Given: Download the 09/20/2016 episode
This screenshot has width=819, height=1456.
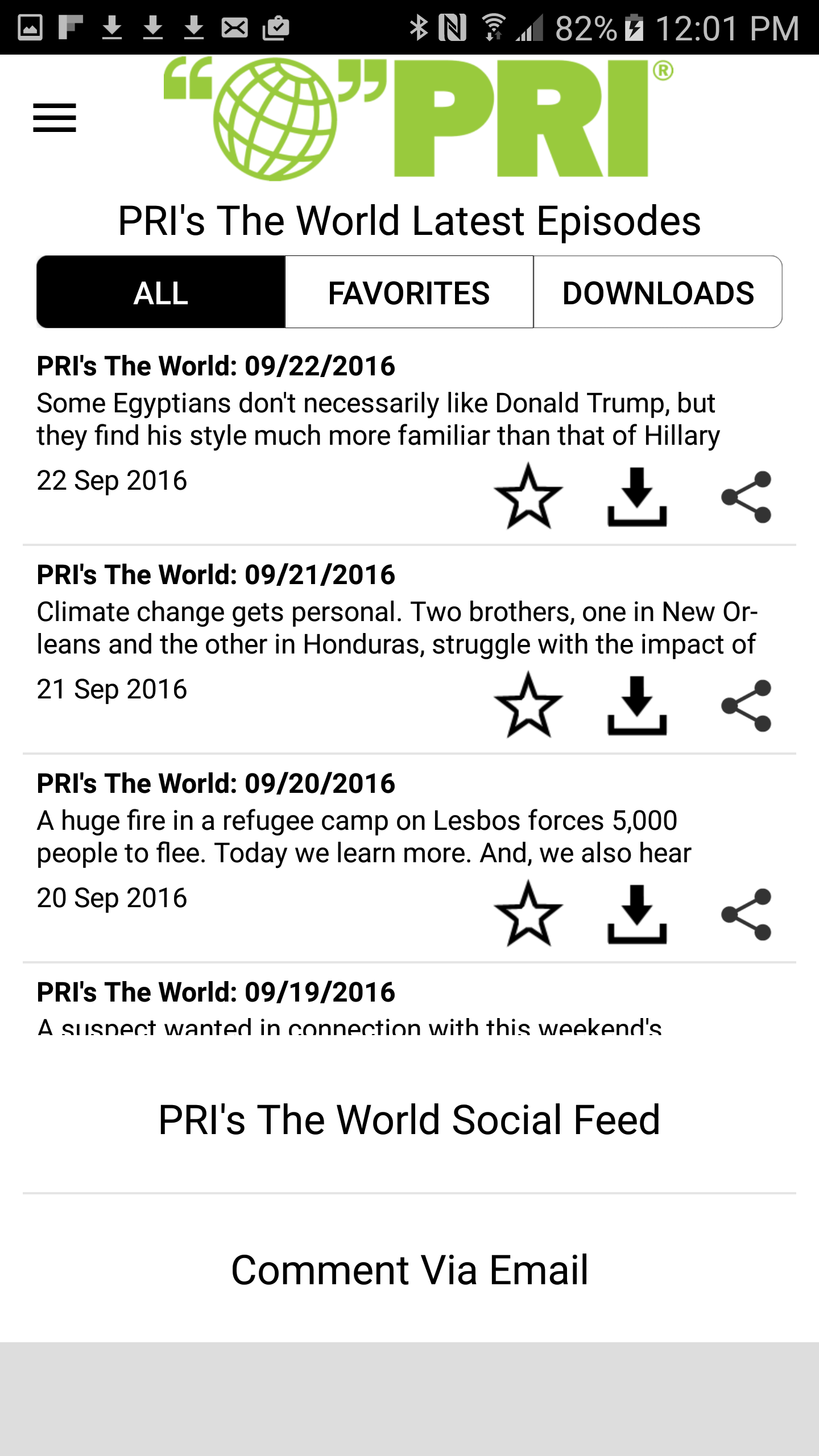Looking at the screenshot, I should [x=637, y=914].
